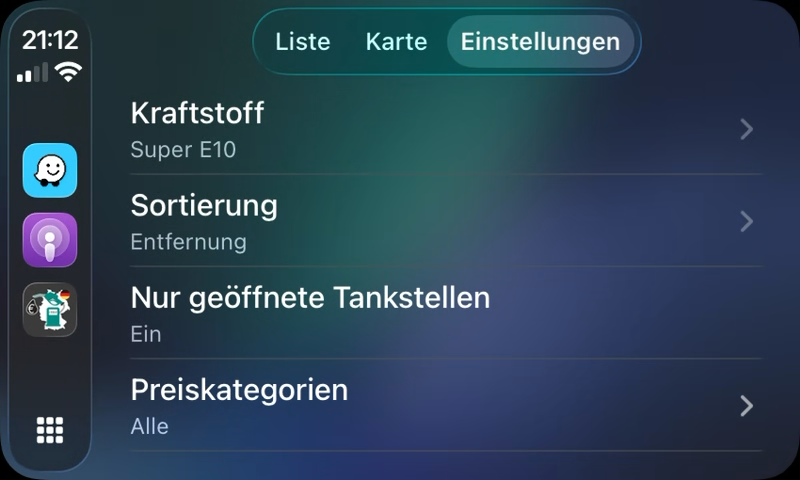Select the Einstellungen tab
This screenshot has width=800, height=480.
click(540, 42)
